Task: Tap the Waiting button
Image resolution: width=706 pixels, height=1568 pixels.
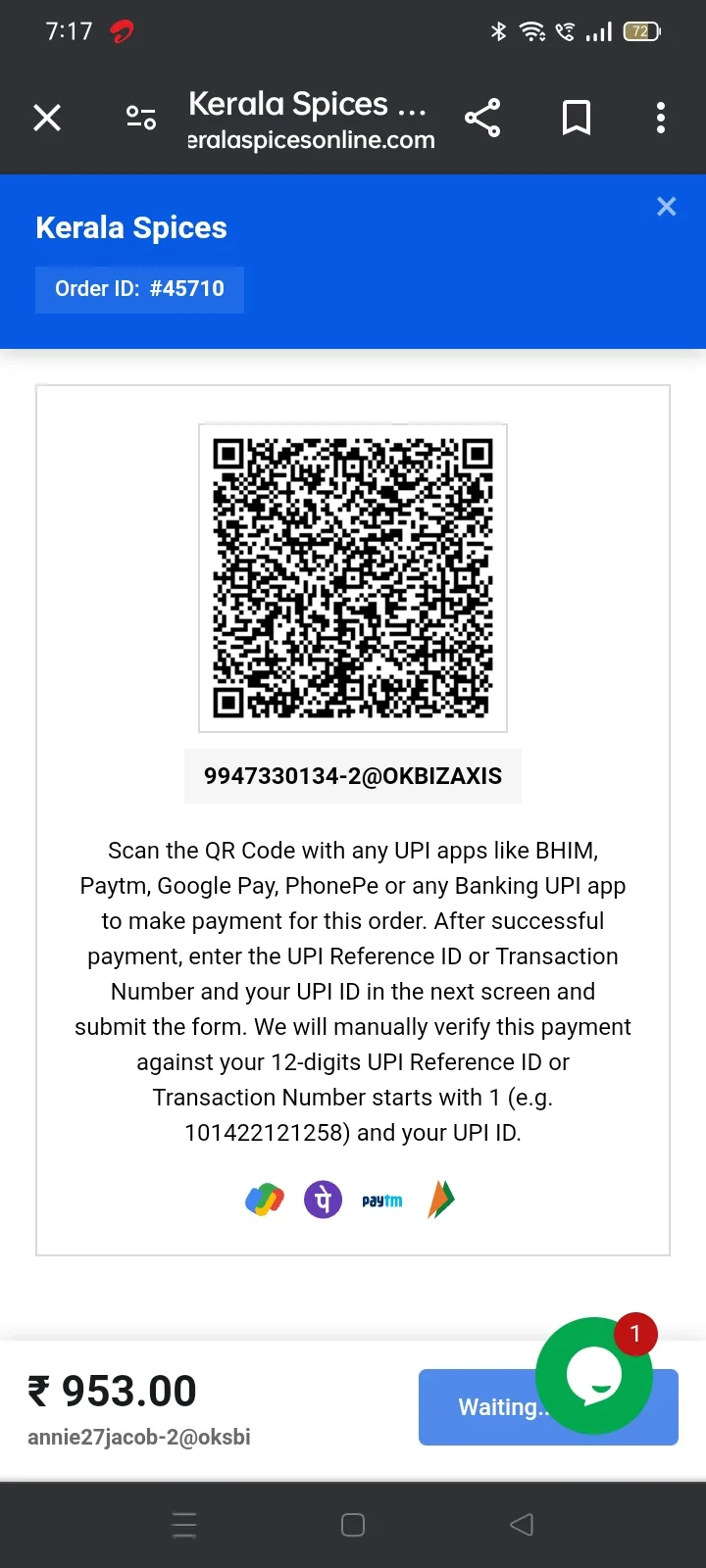Action: click(548, 1407)
